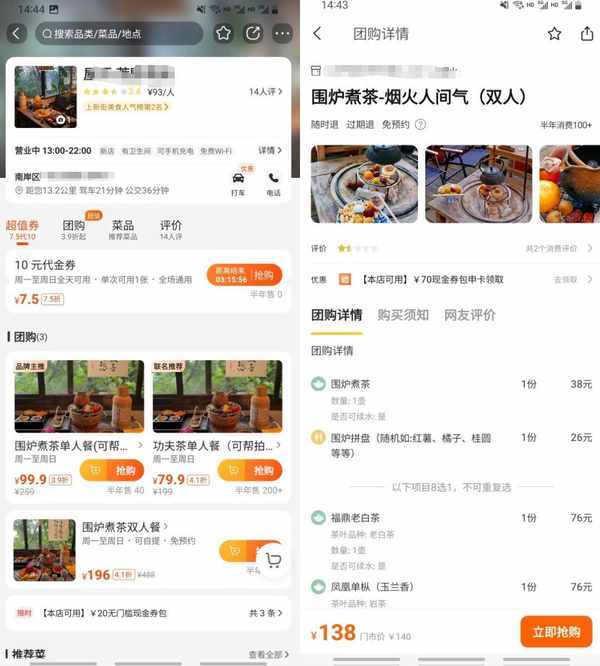Switch to the 评价 tab on the shop page
This screenshot has height=666, width=600.
tap(171, 230)
